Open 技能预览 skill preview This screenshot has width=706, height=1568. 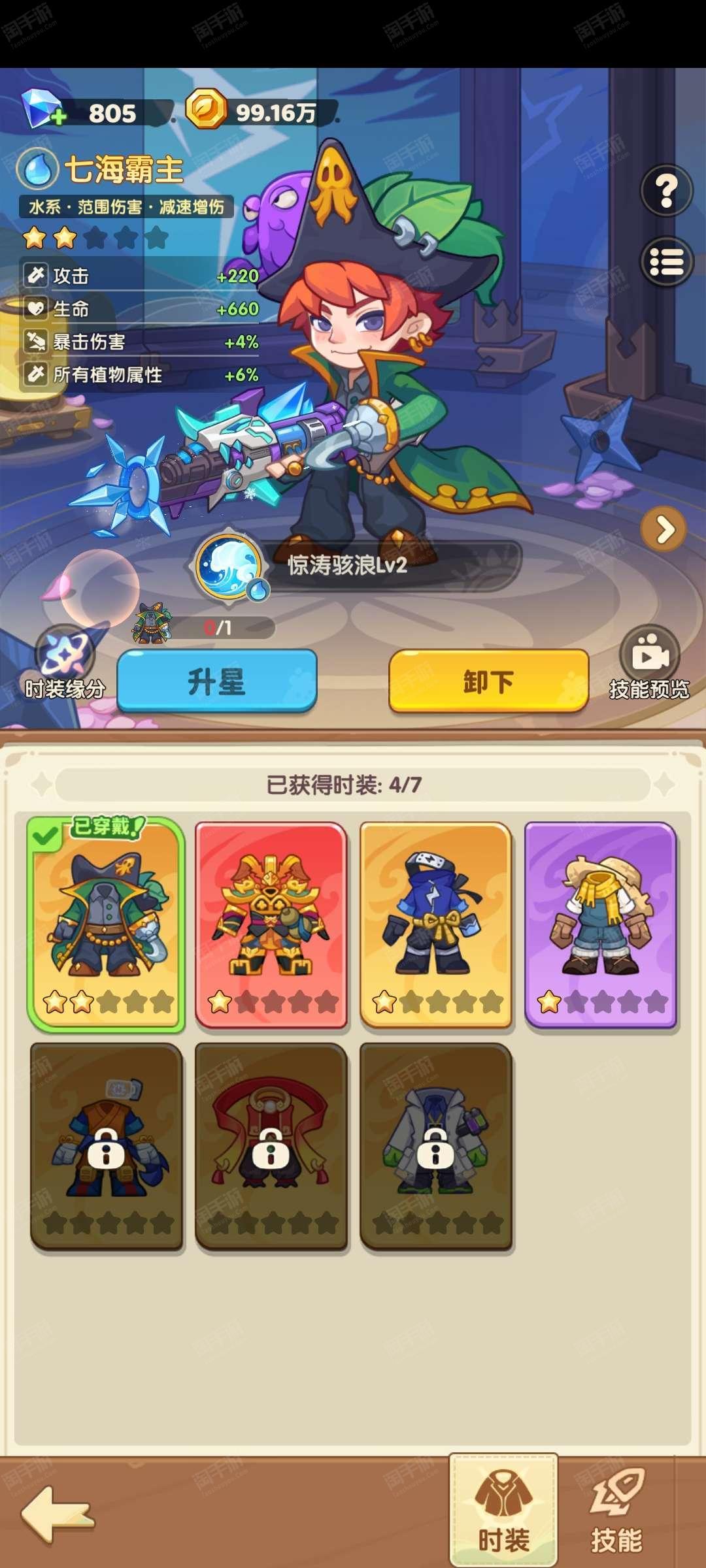click(649, 662)
